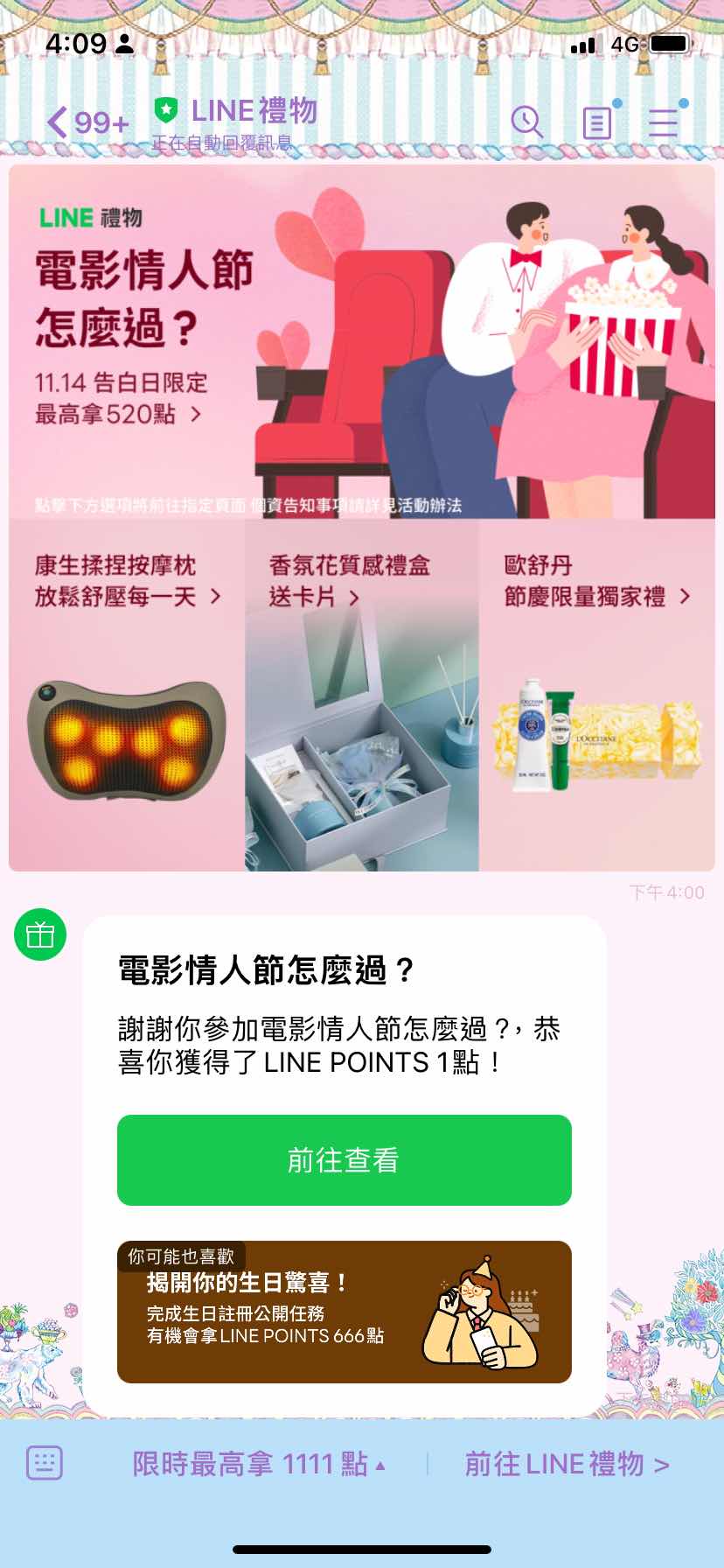Expand the 限時最高拿 1111 點 menu
Viewport: 724px width, 1568px height.
(x=258, y=1464)
